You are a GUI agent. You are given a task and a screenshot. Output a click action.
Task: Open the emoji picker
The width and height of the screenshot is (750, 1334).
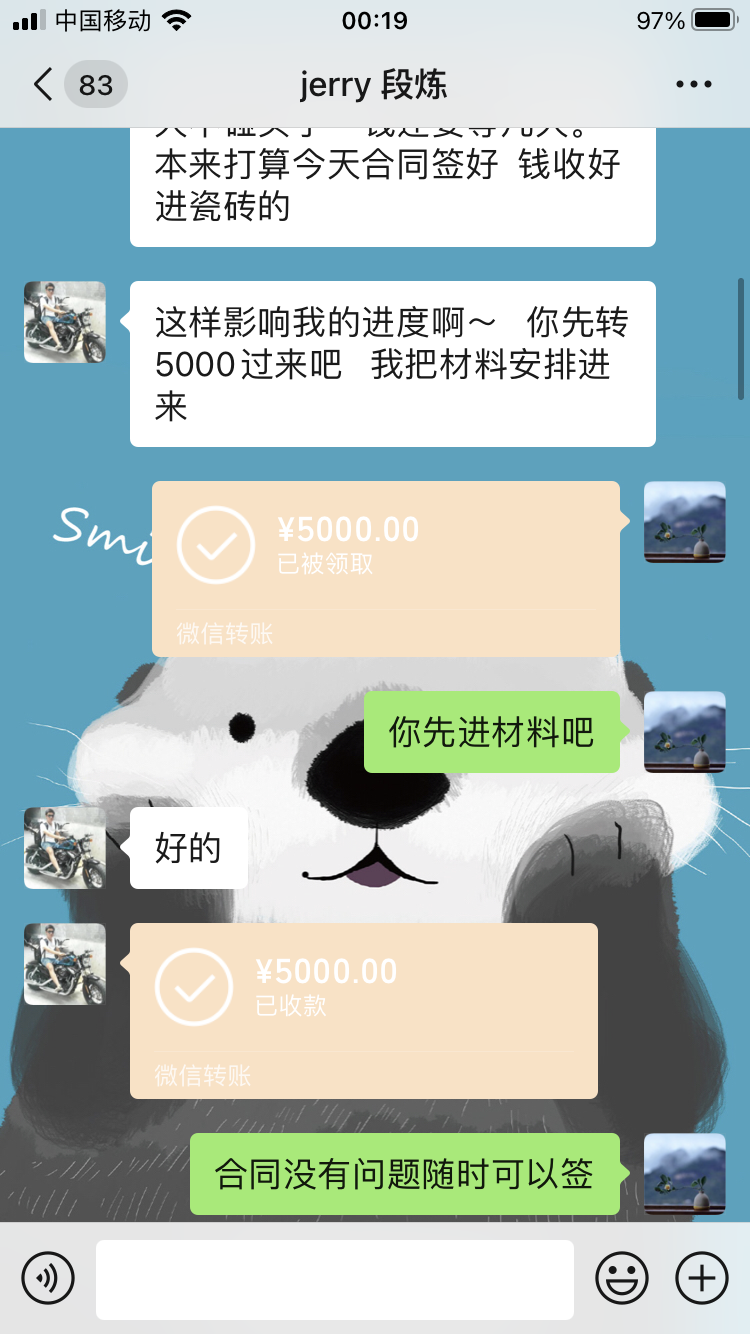pos(622,1278)
